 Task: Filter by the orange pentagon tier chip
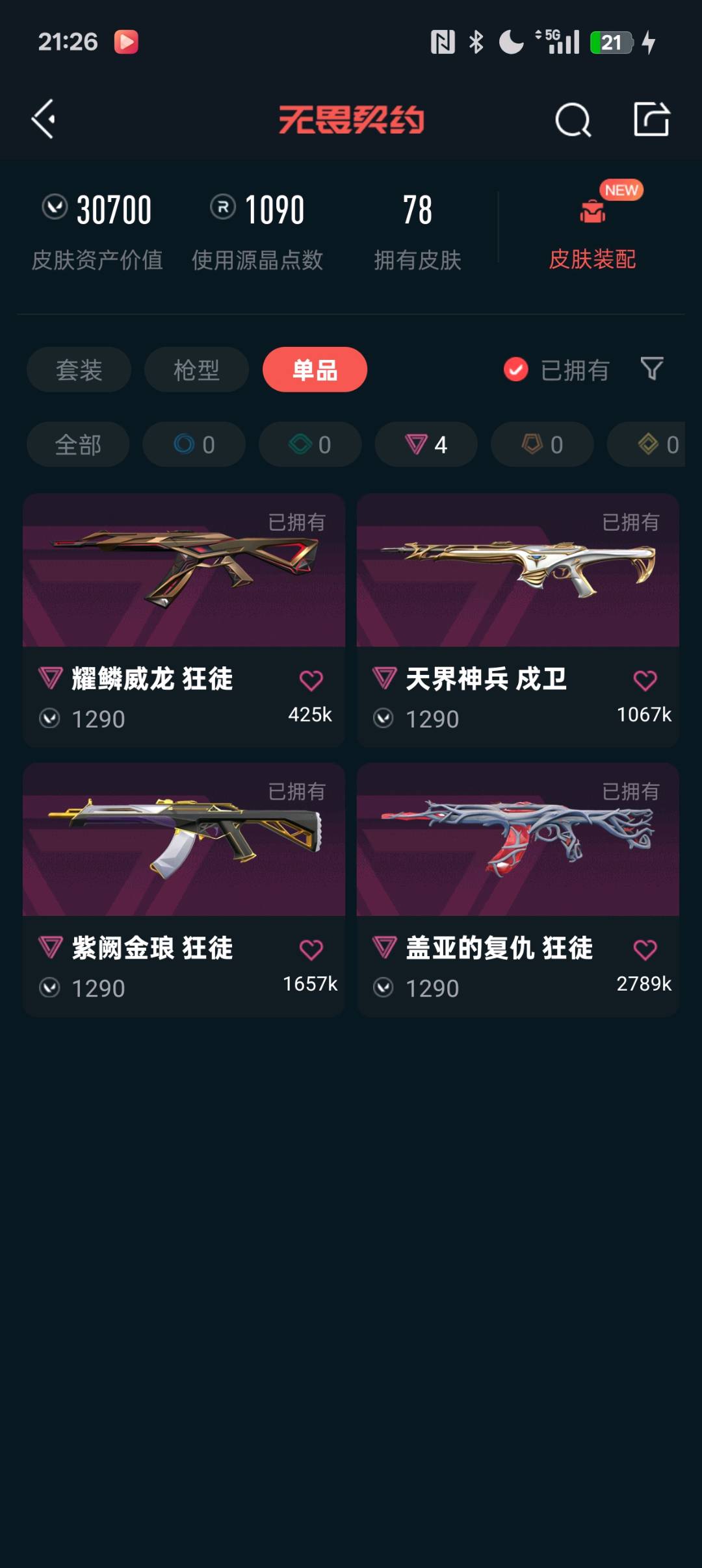tap(542, 445)
